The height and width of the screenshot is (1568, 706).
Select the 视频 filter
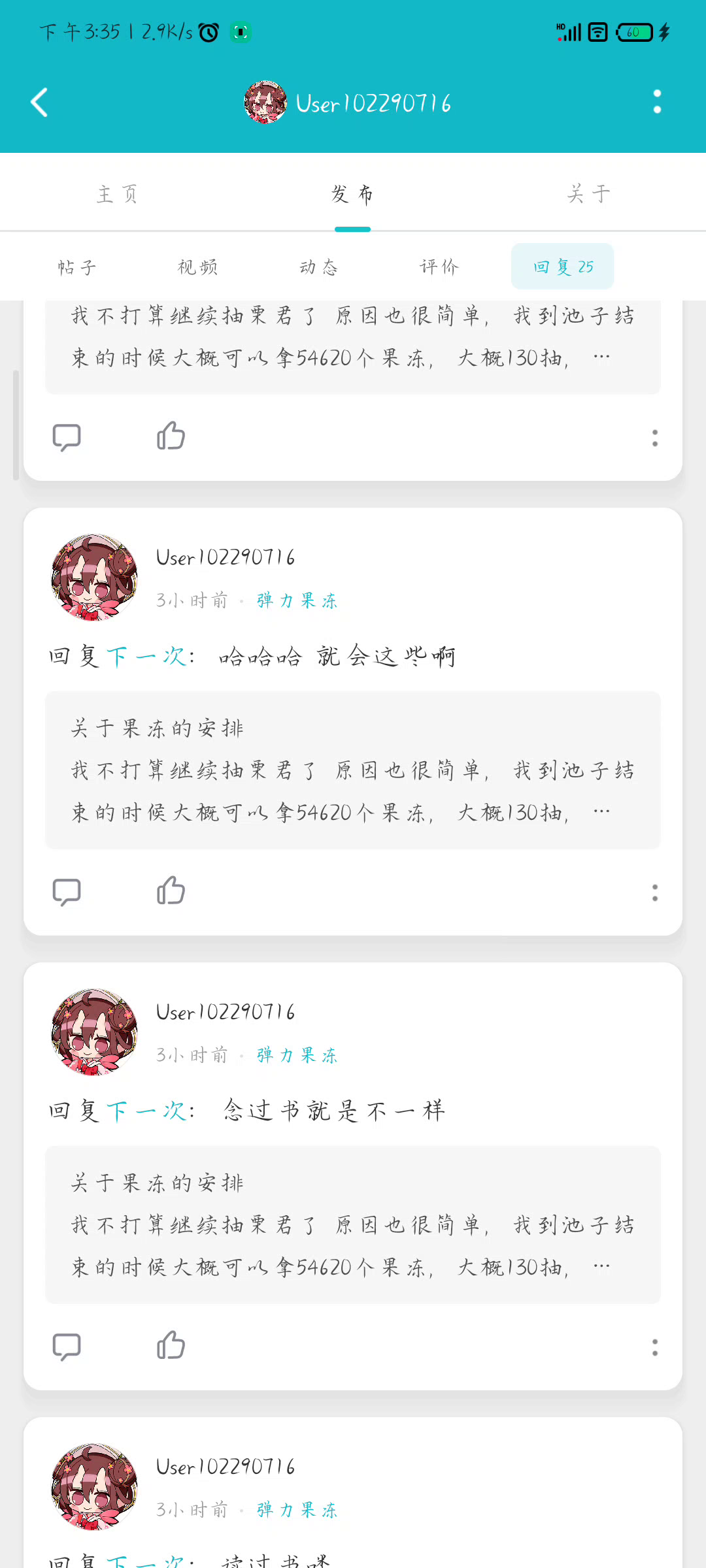click(197, 267)
